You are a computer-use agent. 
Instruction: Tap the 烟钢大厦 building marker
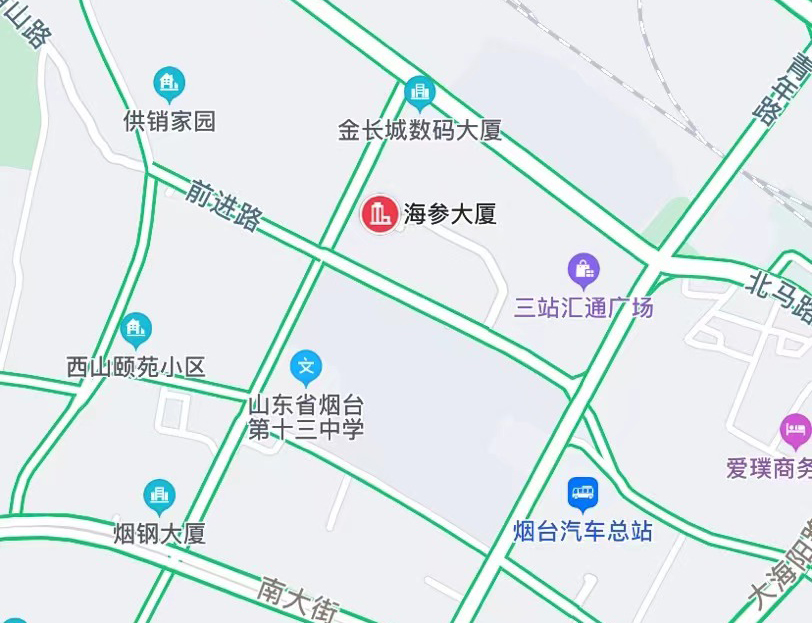click(x=158, y=495)
